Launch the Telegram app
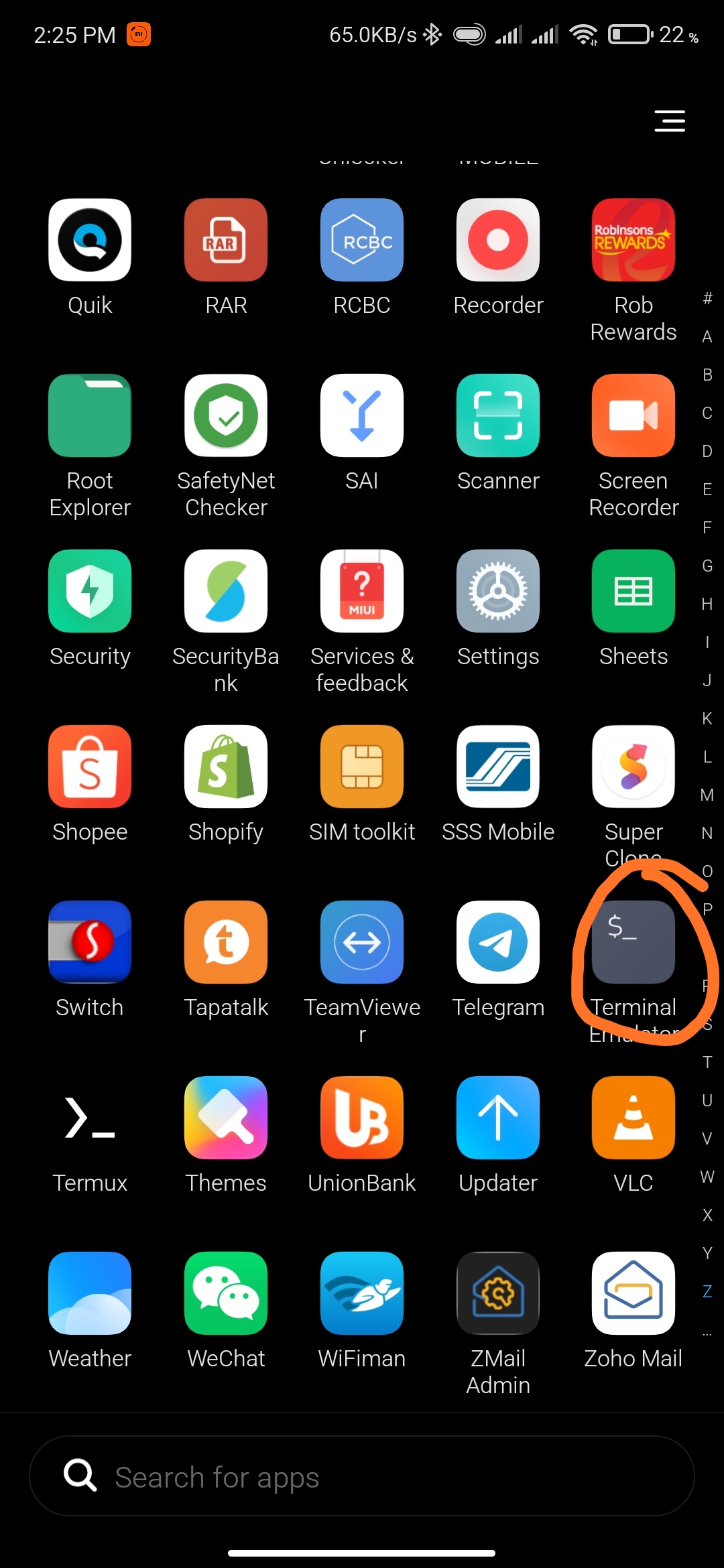 [x=497, y=942]
